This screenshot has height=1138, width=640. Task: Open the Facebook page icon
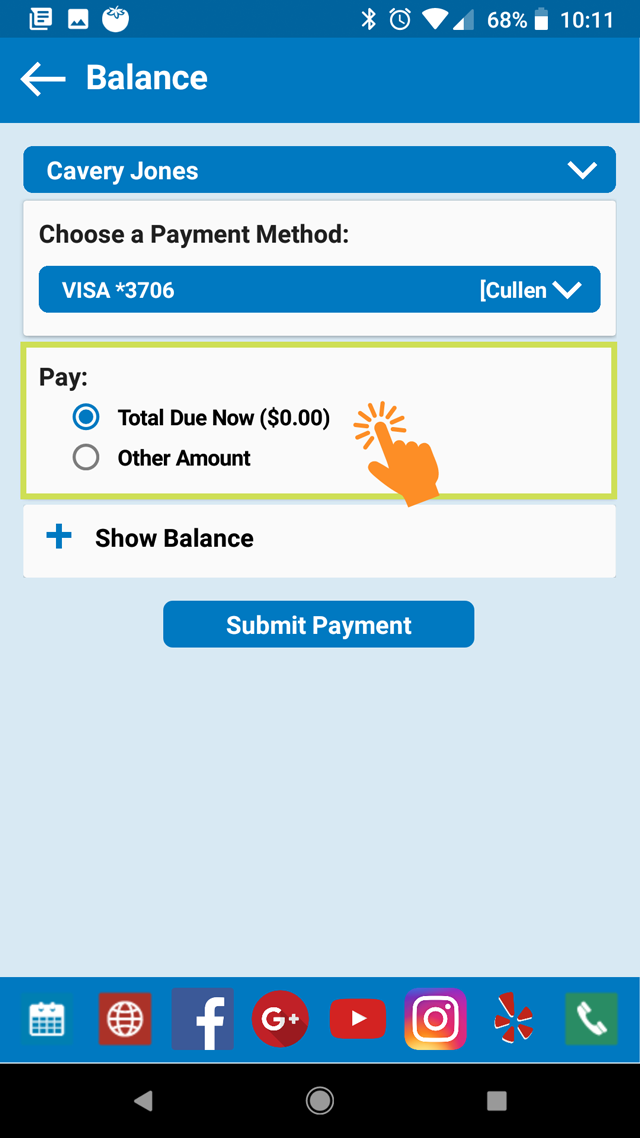202,1019
